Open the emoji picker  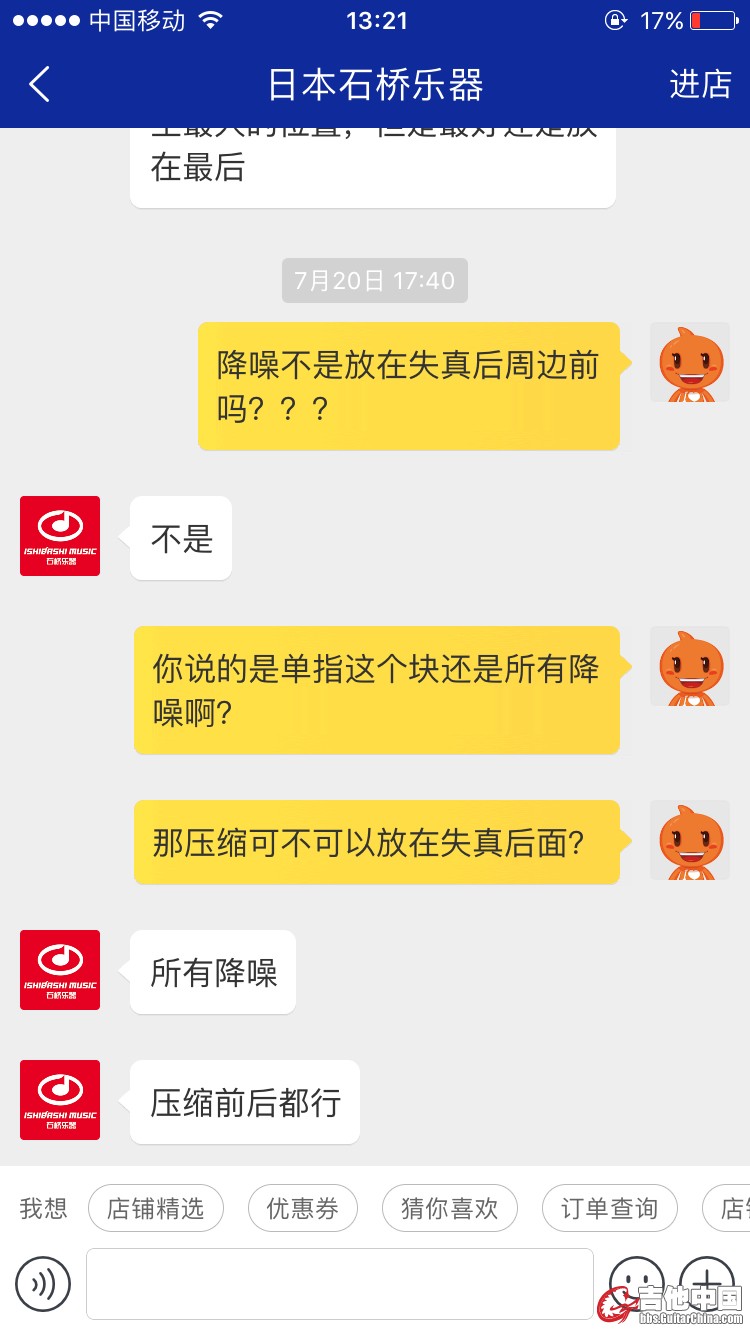(636, 1282)
